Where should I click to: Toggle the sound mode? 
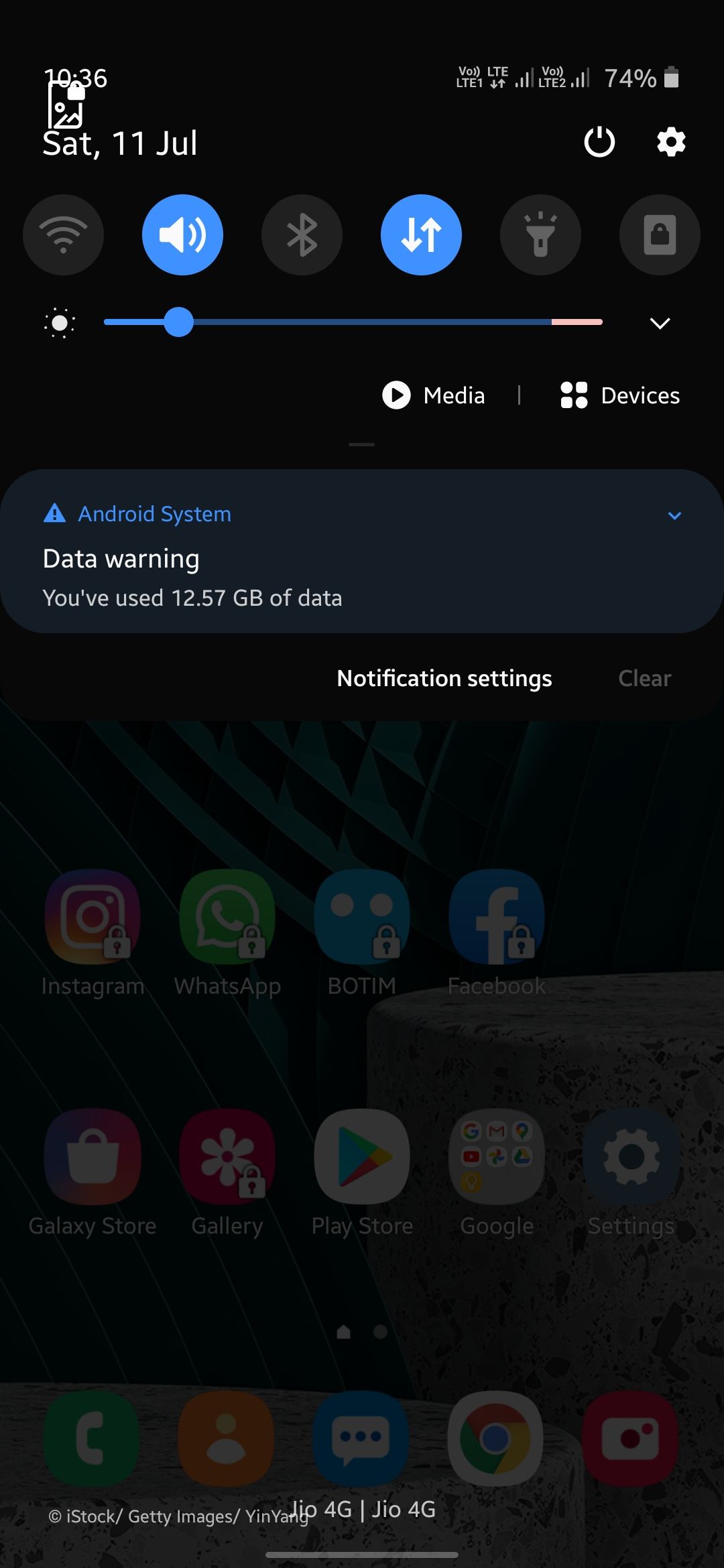[182, 235]
